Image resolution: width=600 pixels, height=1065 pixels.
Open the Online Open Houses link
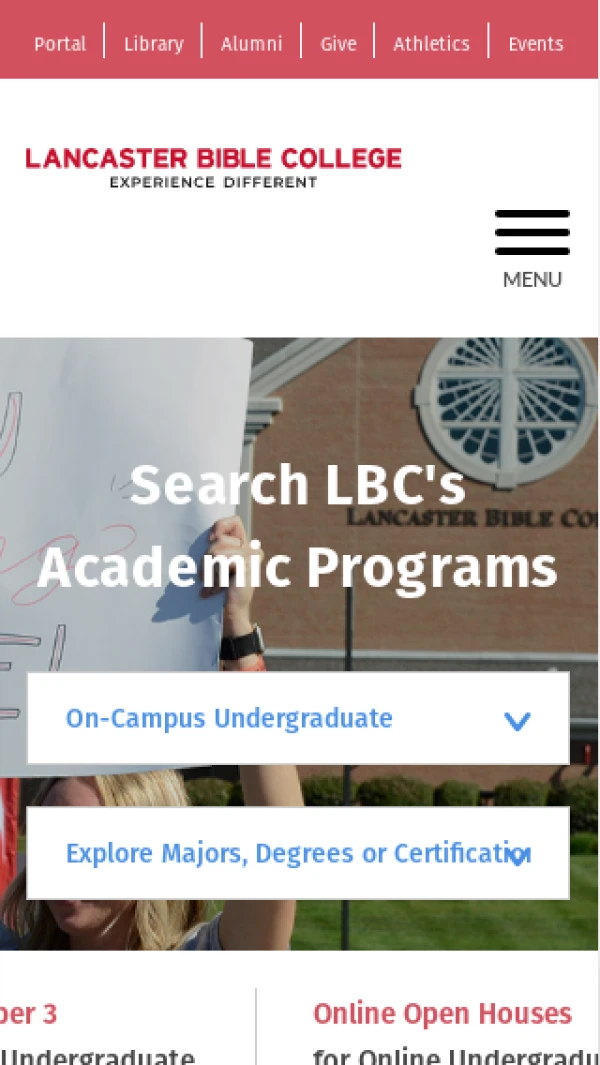click(442, 1013)
